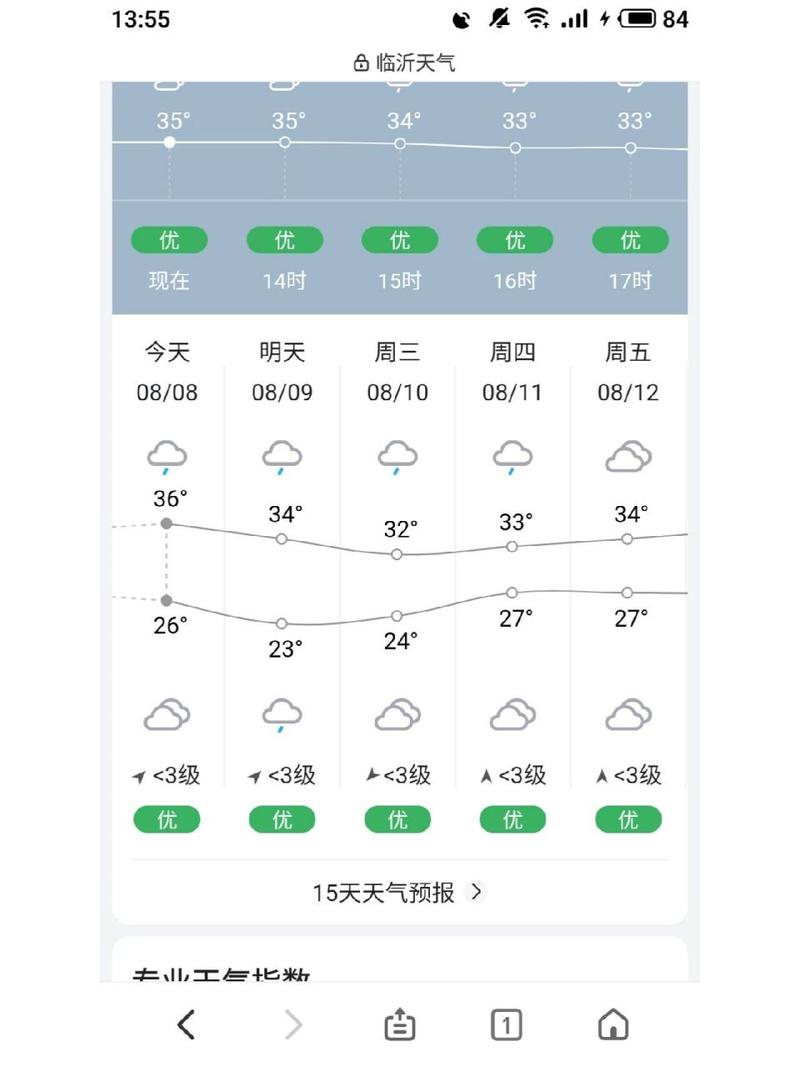The width and height of the screenshot is (800, 1067).
Task: Tap the wind direction arrow beside 周四's <3级
Action: coord(487,774)
